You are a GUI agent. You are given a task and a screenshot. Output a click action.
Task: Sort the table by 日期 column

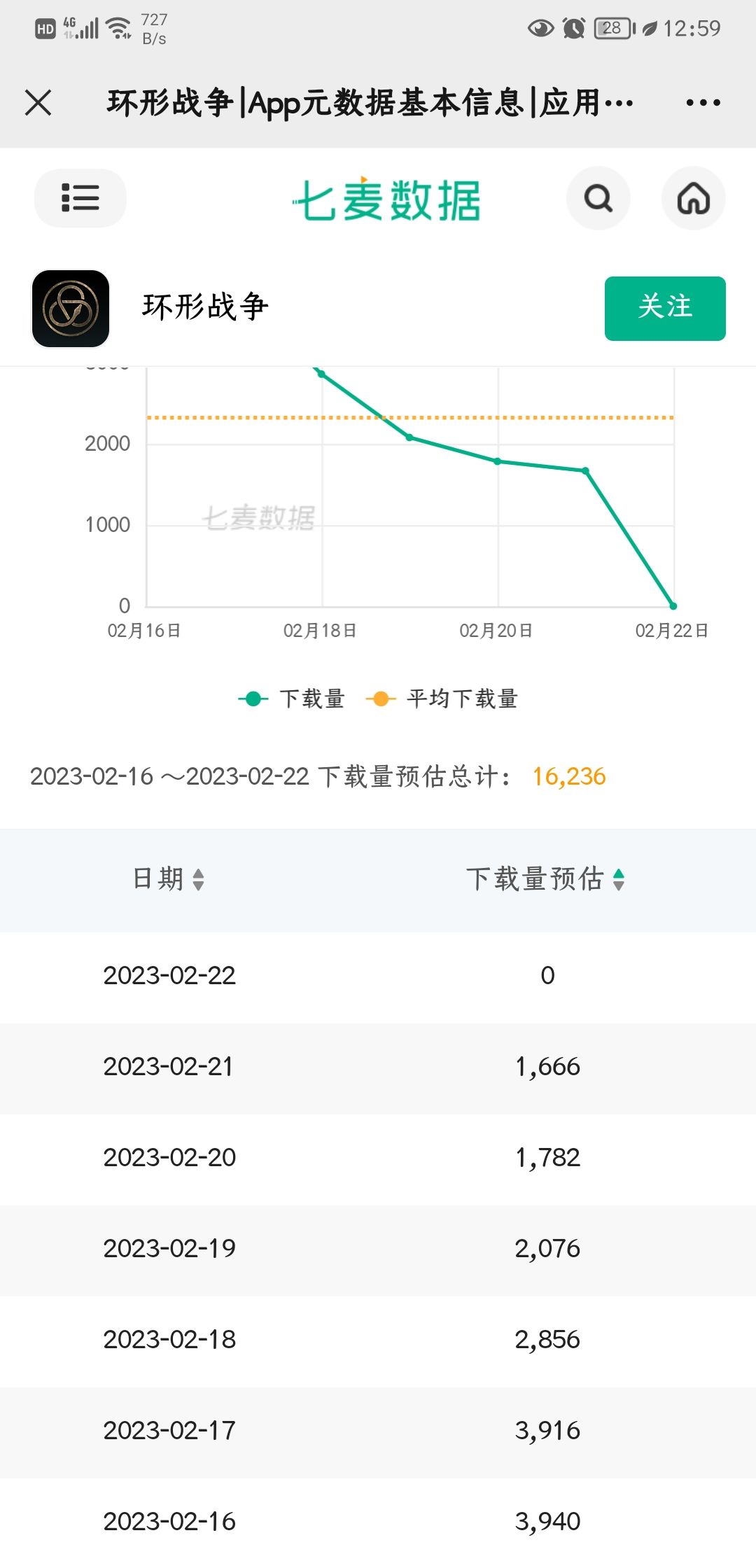(169, 879)
